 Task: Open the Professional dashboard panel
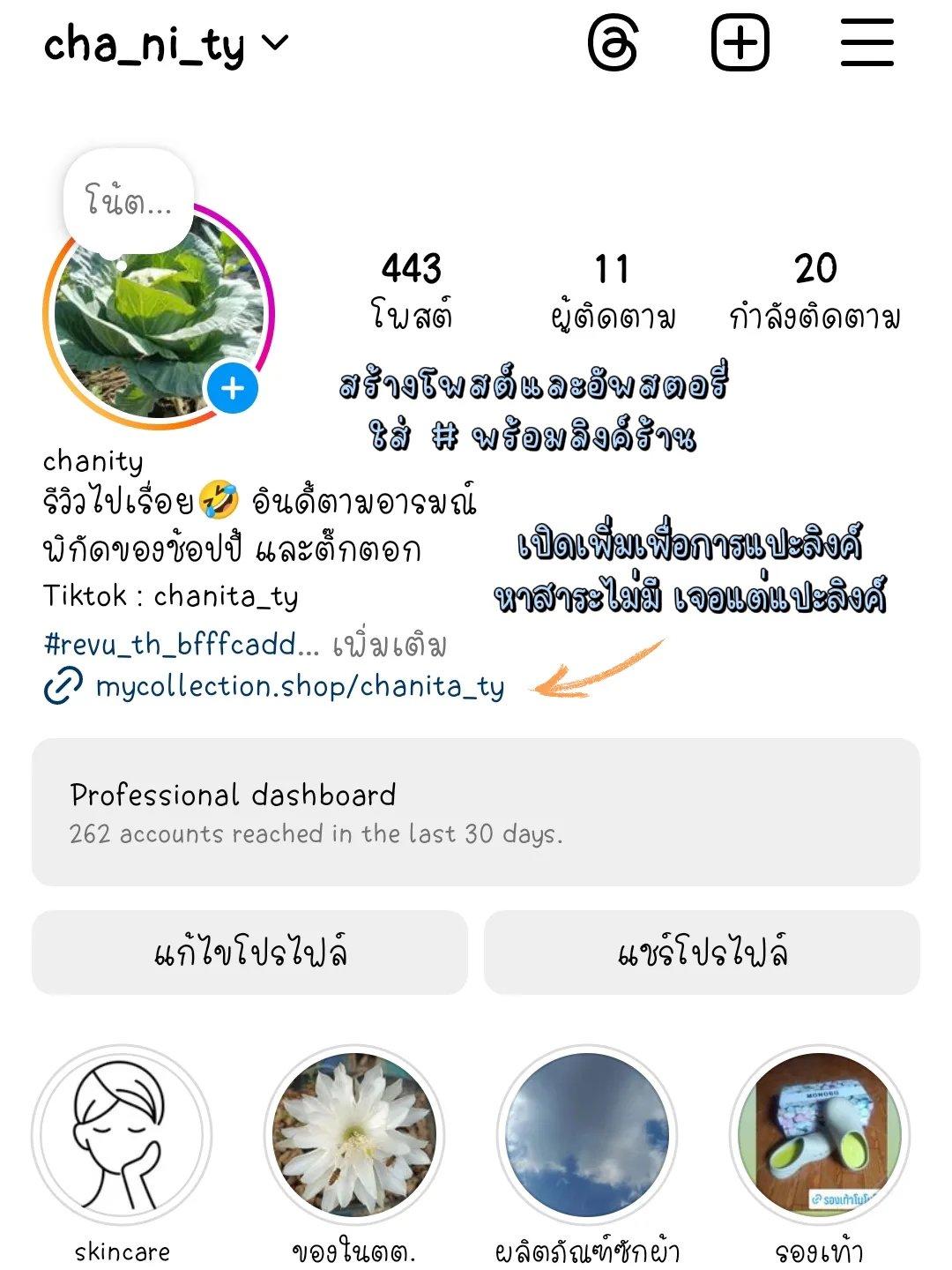(476, 811)
